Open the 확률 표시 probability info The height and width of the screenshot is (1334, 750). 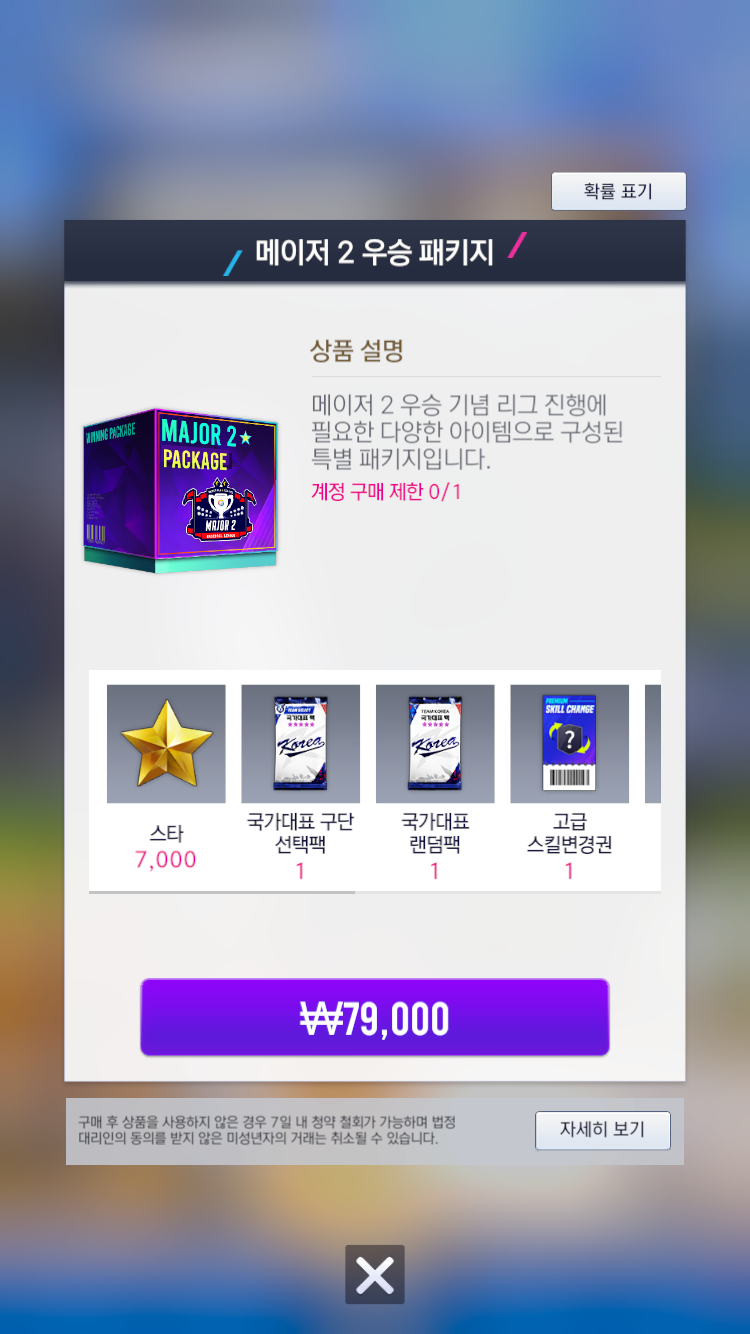(x=618, y=191)
